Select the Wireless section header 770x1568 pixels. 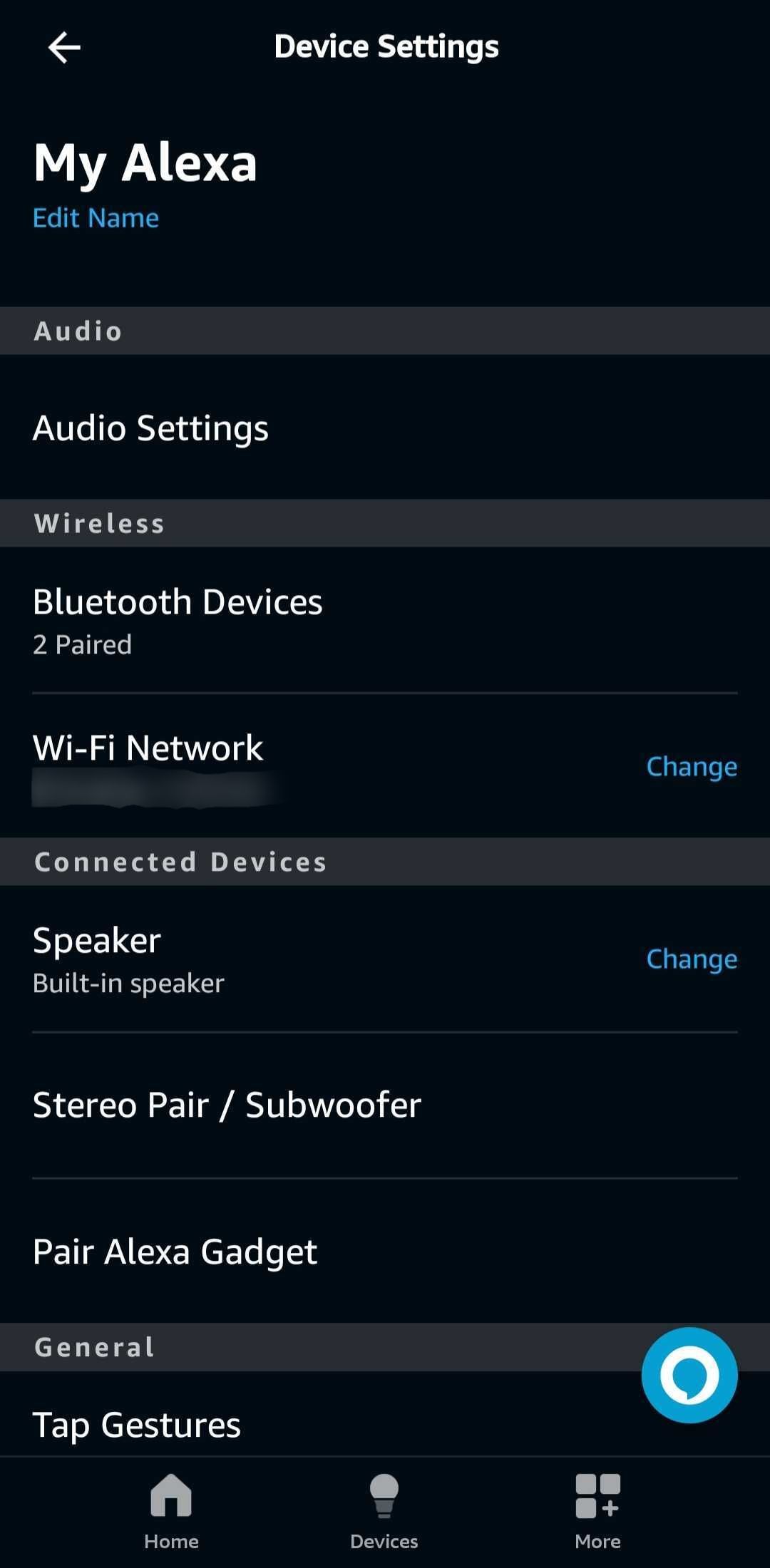click(98, 522)
